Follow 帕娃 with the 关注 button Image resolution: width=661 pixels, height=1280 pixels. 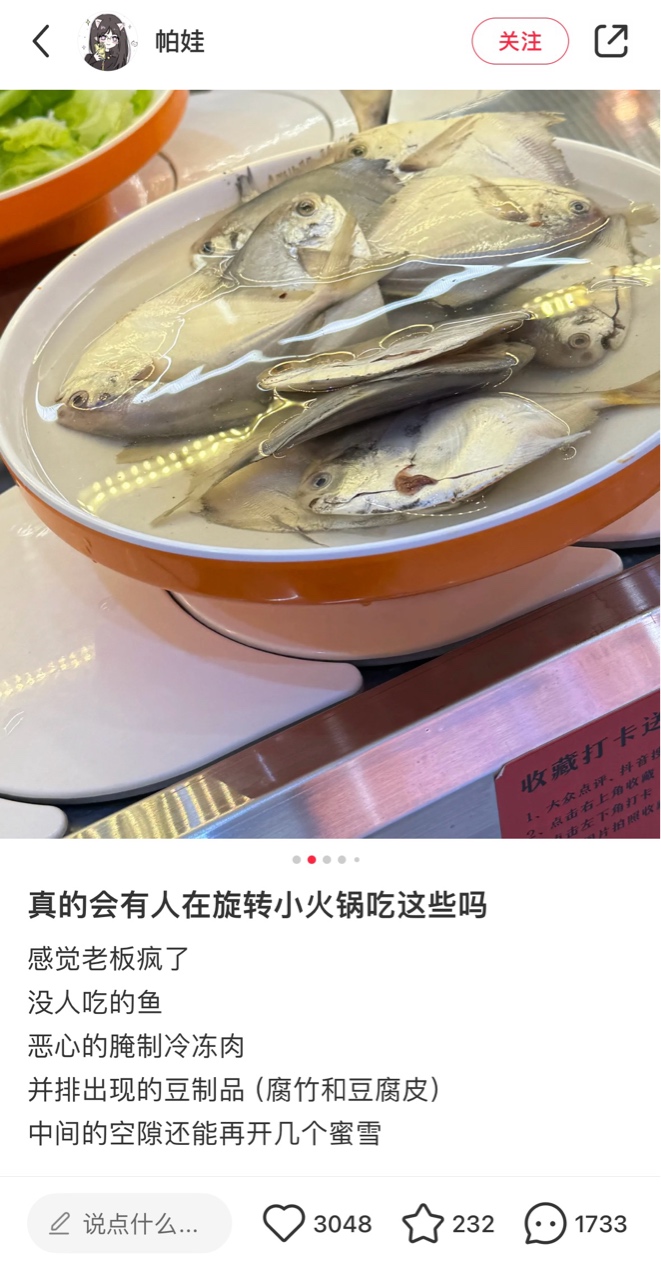(520, 41)
